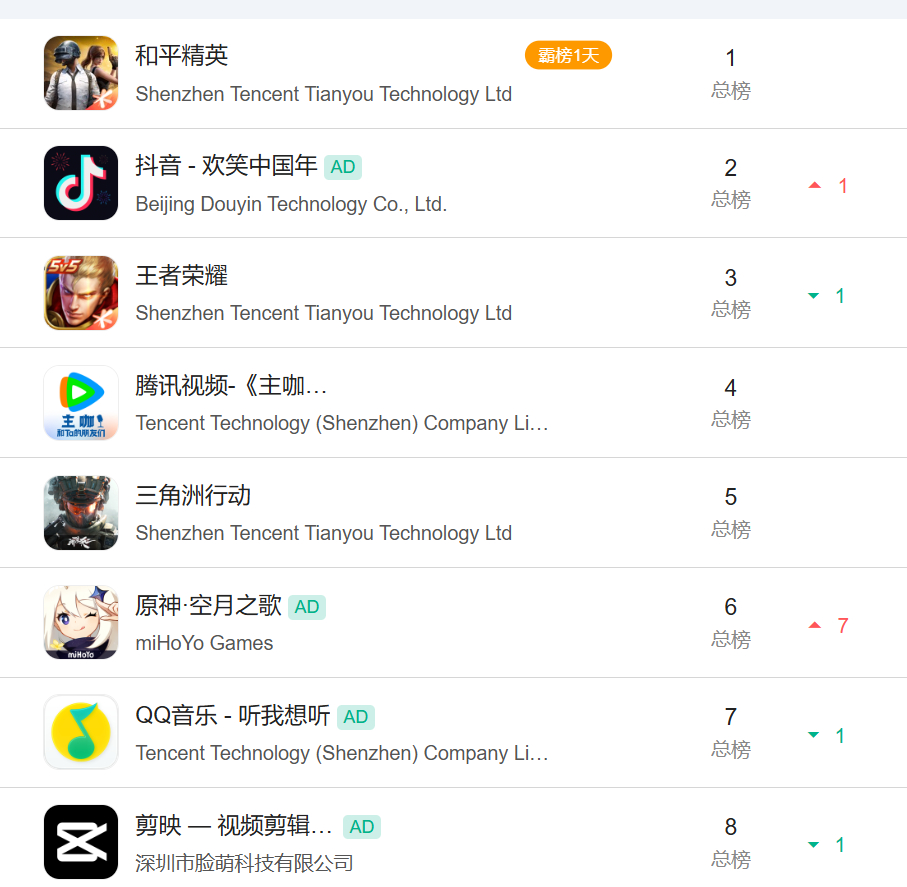View 腾讯视频 app details
Screen dimensions: 907x887
coord(454,403)
